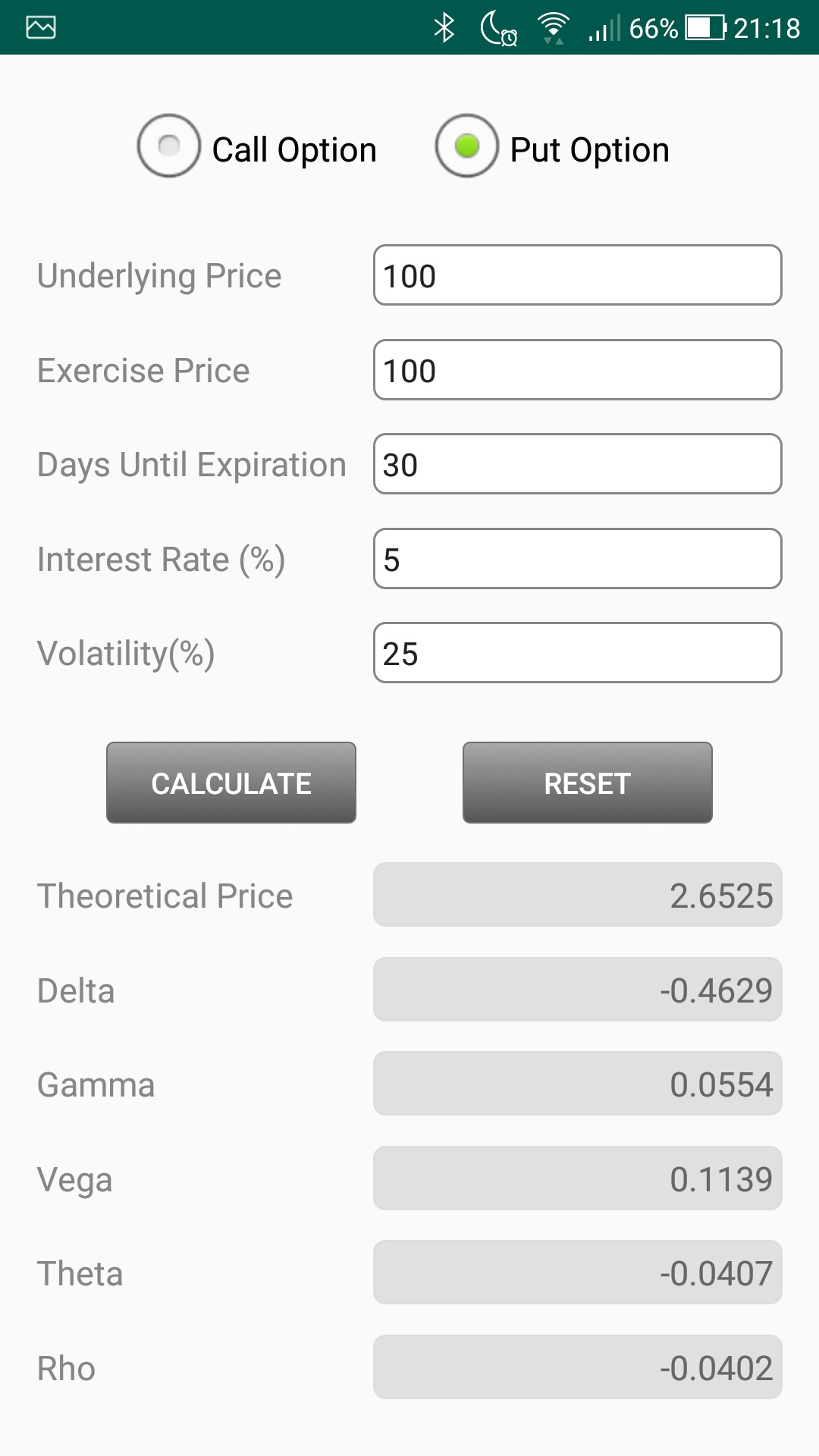This screenshot has height=1456, width=819.
Task: Open the notification image icon in status bar
Action: (x=39, y=27)
